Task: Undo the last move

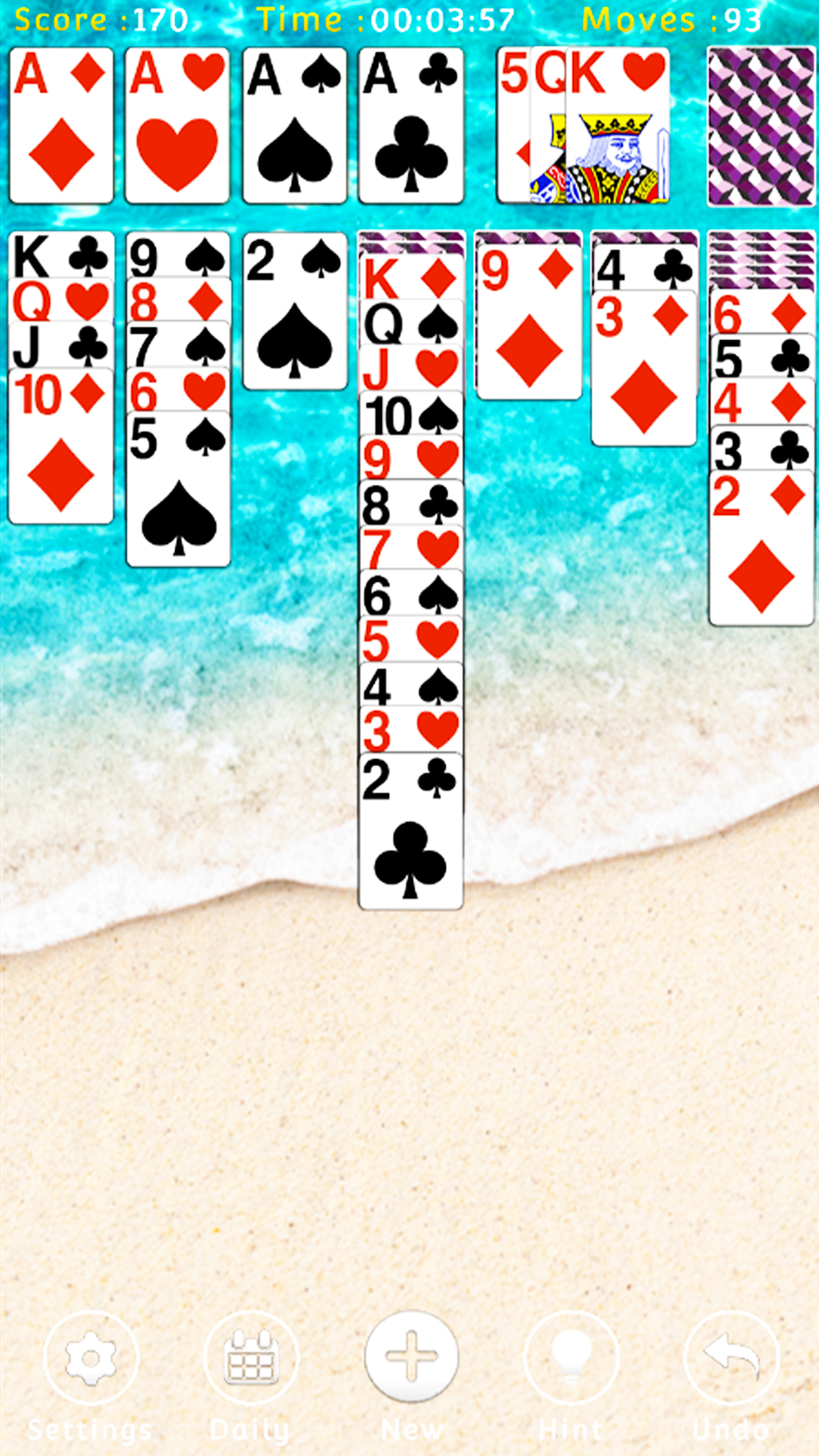Action: click(x=731, y=1357)
